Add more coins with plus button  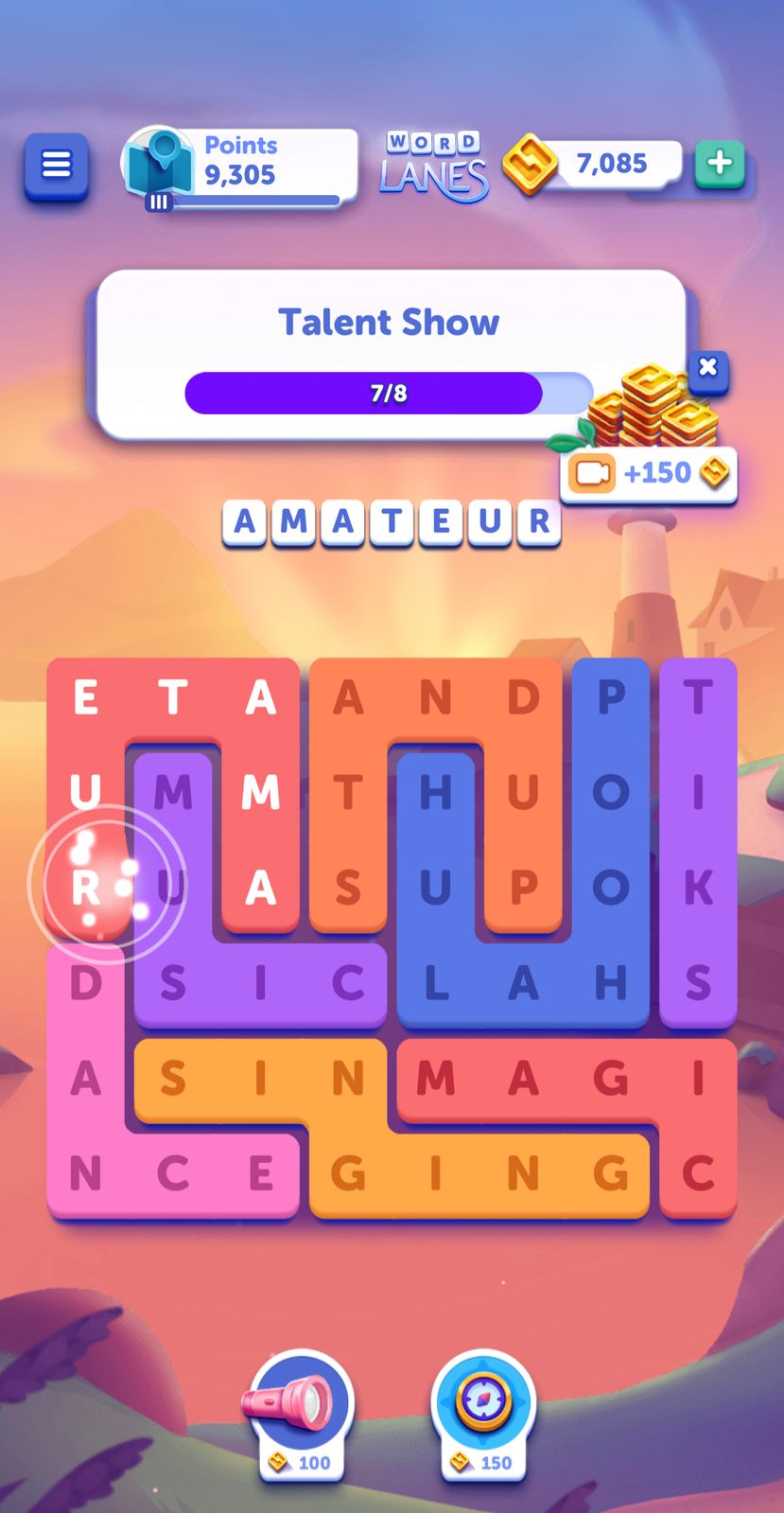720,163
